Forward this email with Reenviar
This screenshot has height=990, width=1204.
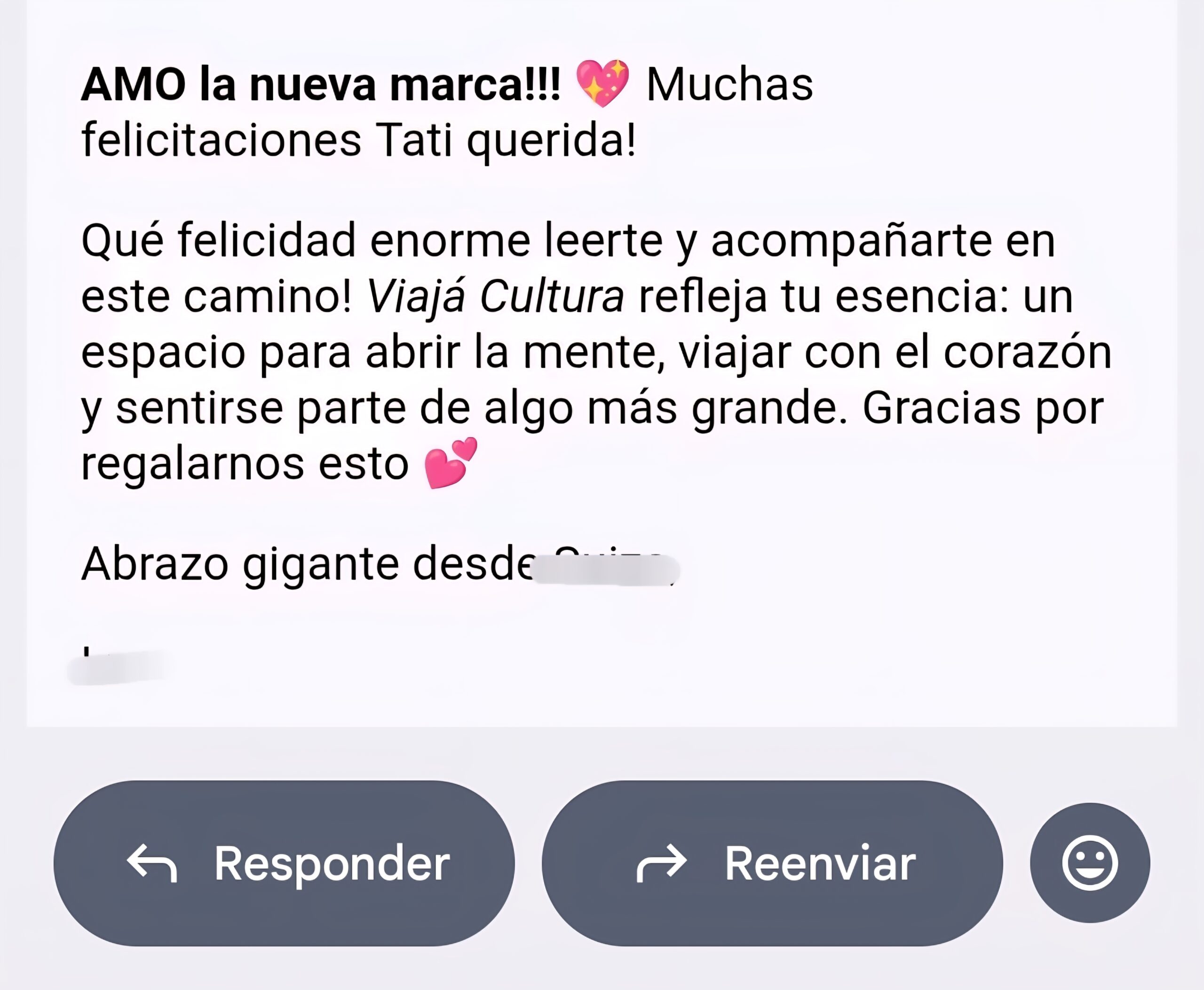772,863
